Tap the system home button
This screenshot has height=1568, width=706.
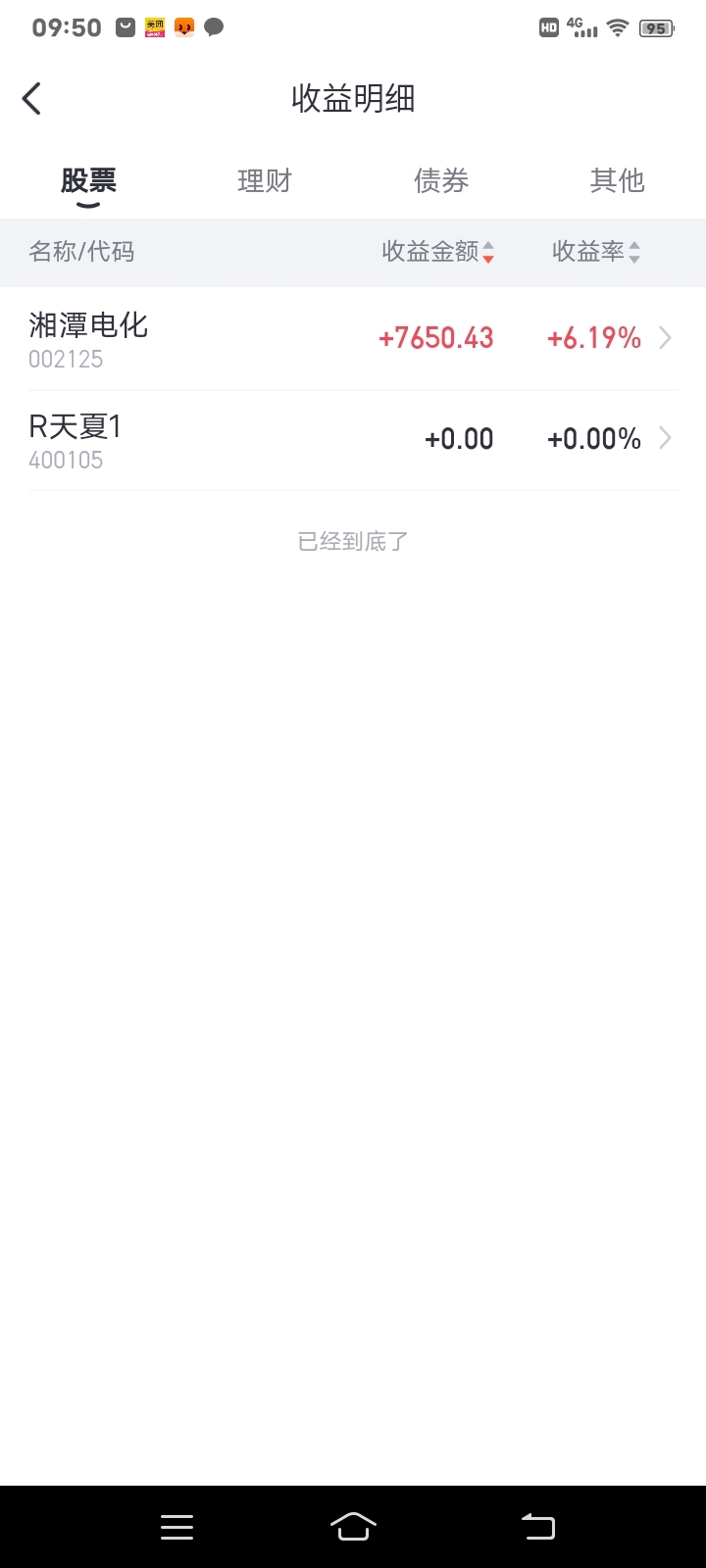353,1526
